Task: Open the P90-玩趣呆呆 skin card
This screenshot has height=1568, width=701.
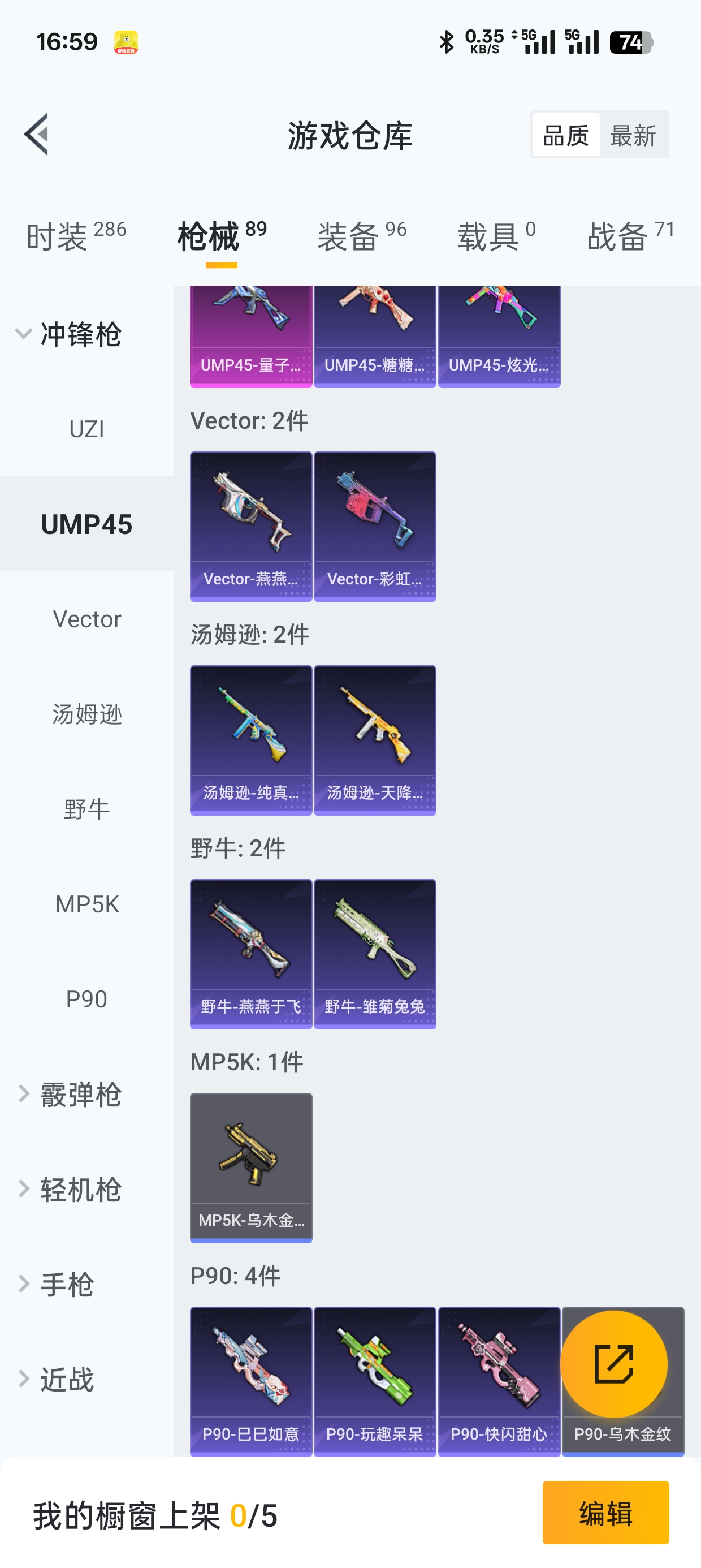Action: click(375, 1382)
